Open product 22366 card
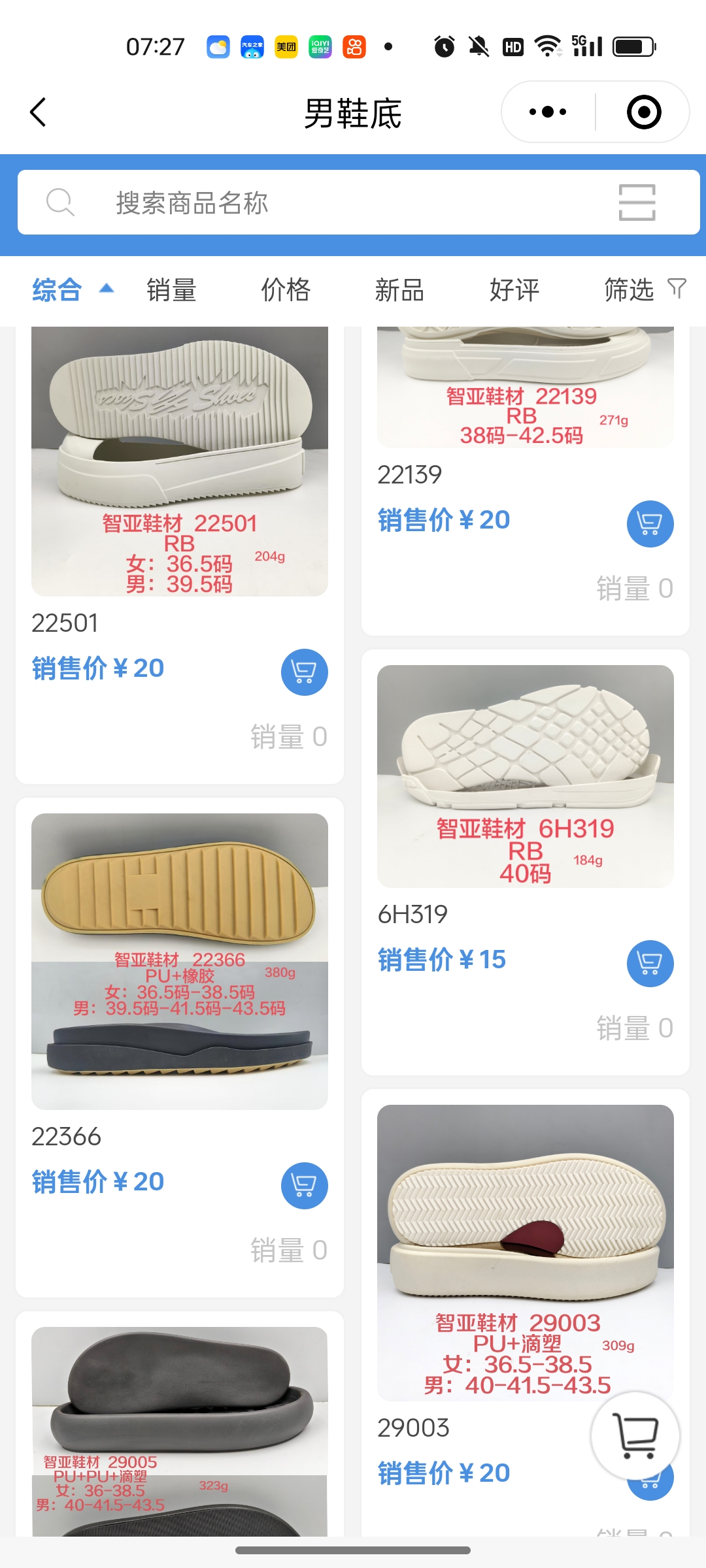Screen dimensions: 706x1568 [179, 960]
